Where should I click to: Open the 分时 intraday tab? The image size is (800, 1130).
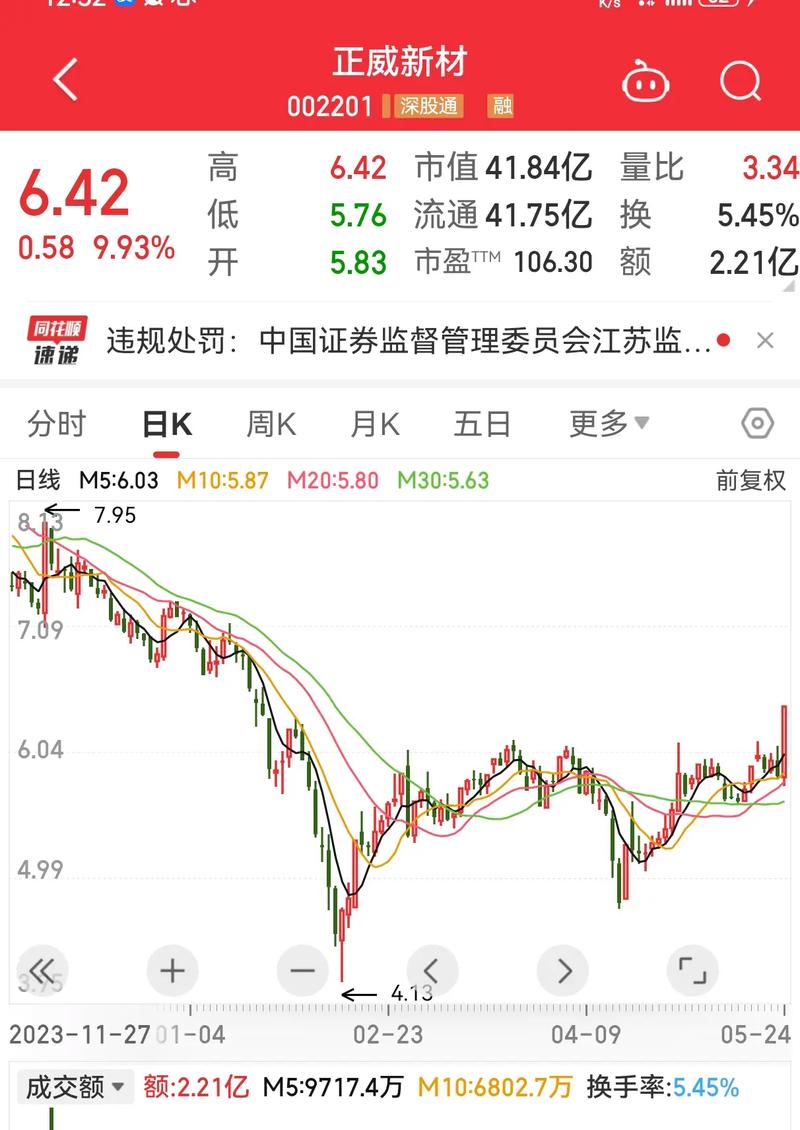(x=57, y=424)
